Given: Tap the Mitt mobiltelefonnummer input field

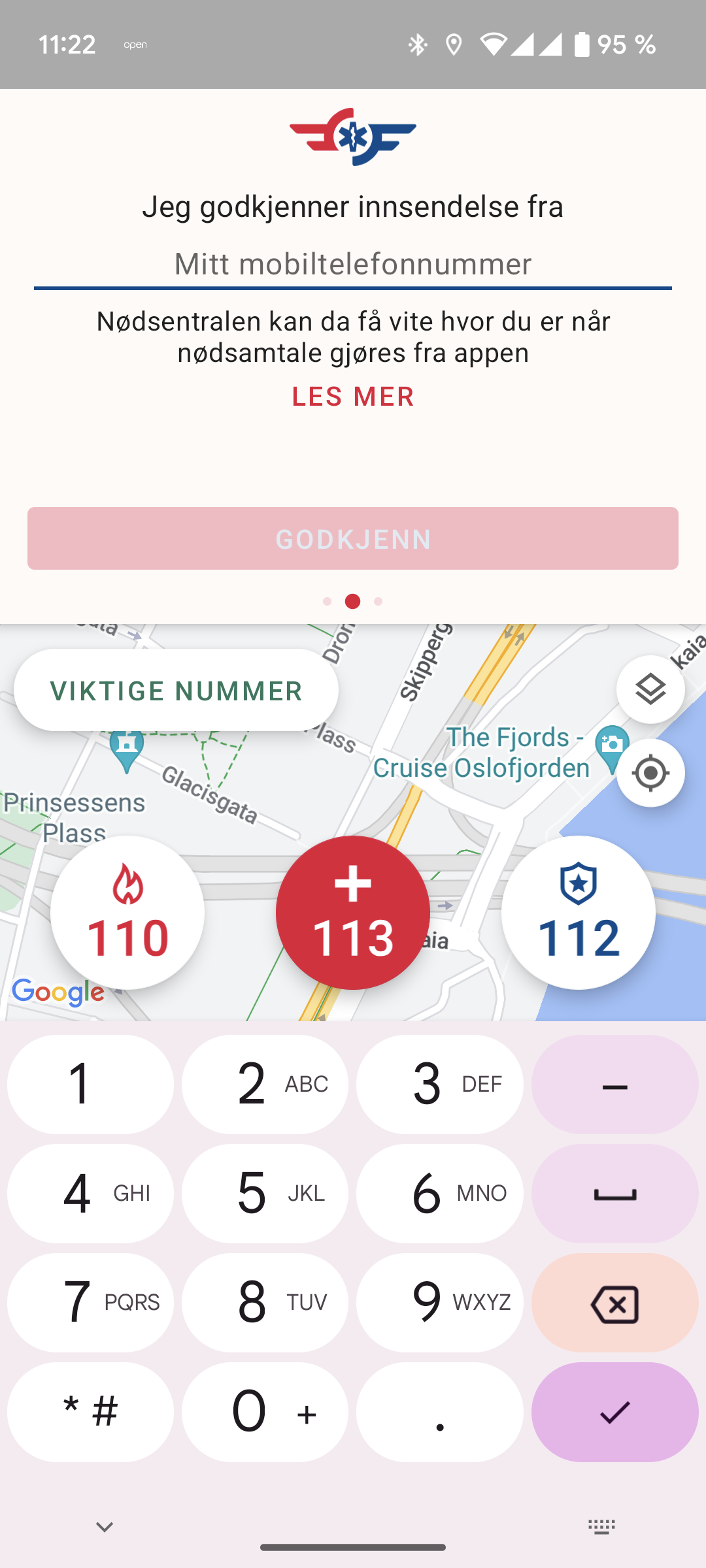Looking at the screenshot, I should point(352,265).
